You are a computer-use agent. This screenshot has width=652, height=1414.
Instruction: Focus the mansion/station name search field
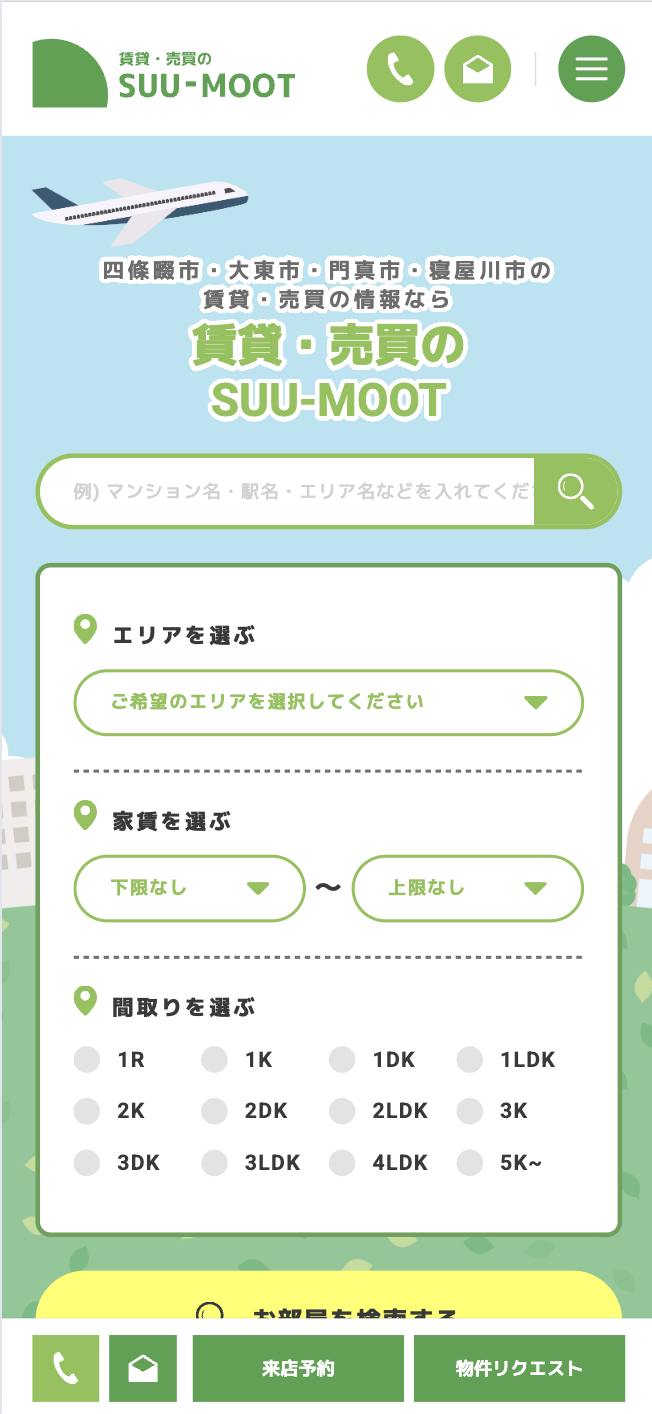pos(287,491)
